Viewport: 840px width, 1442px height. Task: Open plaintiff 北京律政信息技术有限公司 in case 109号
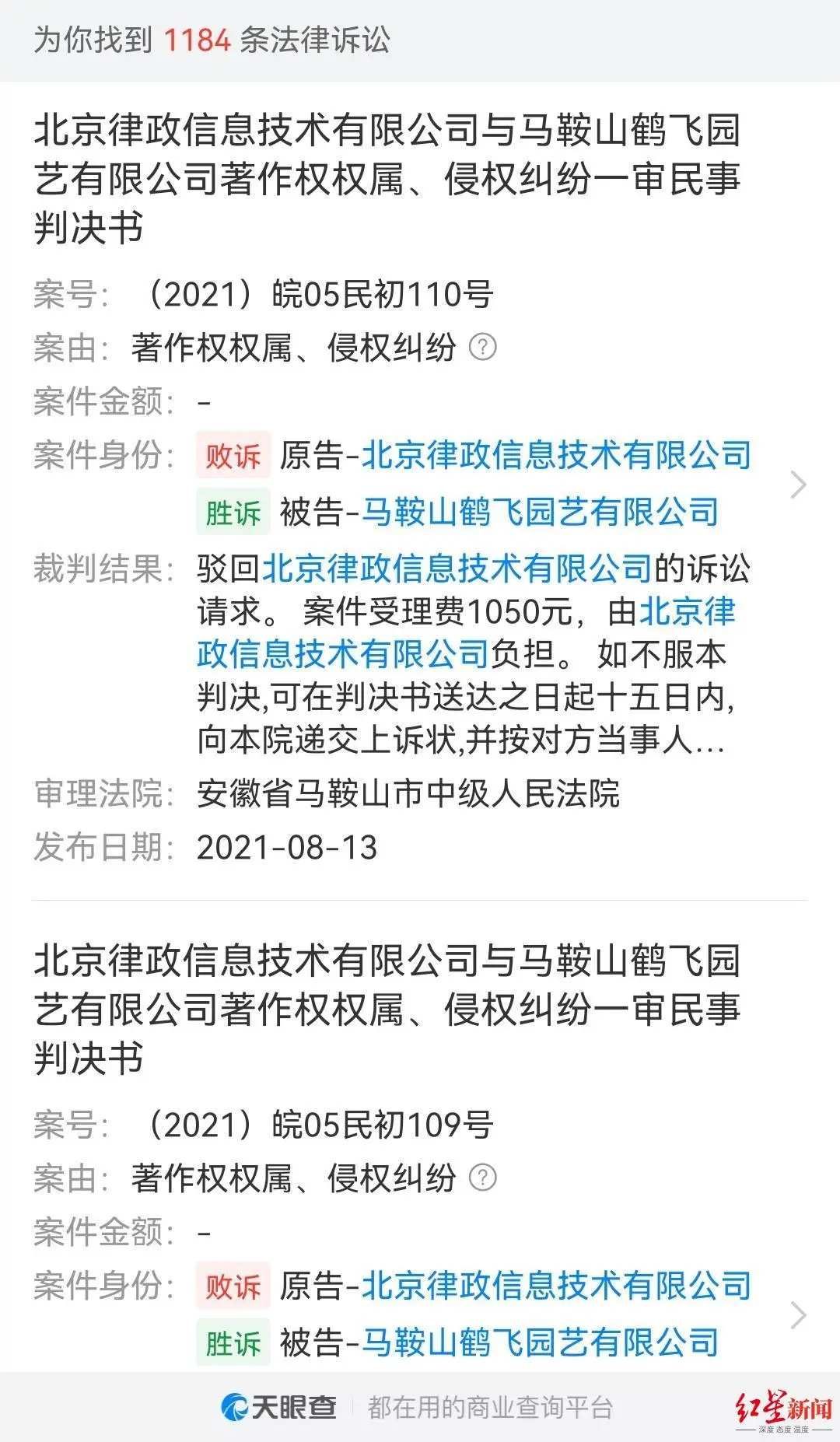[x=557, y=1286]
